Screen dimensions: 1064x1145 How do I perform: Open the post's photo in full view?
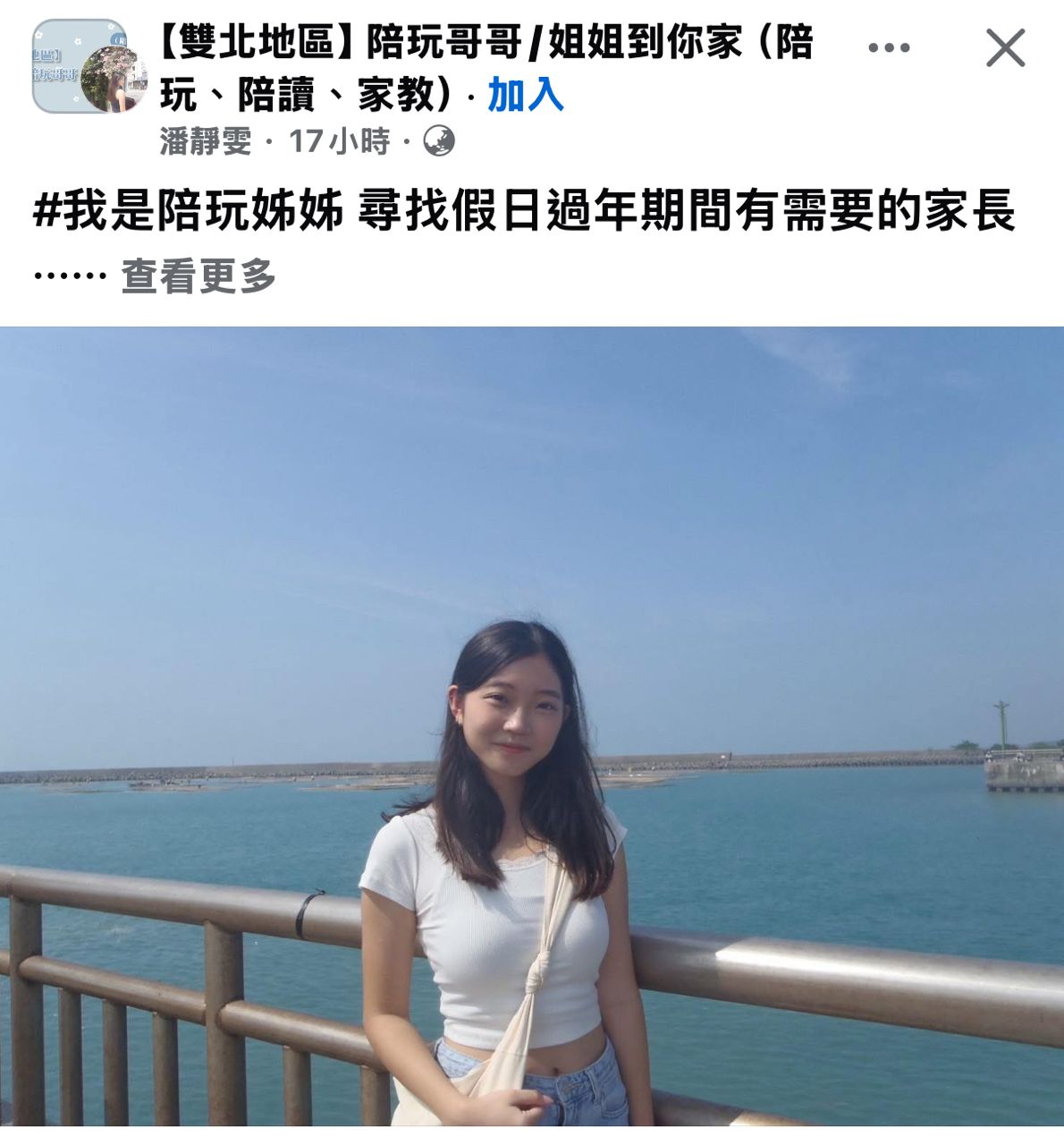pos(532,725)
